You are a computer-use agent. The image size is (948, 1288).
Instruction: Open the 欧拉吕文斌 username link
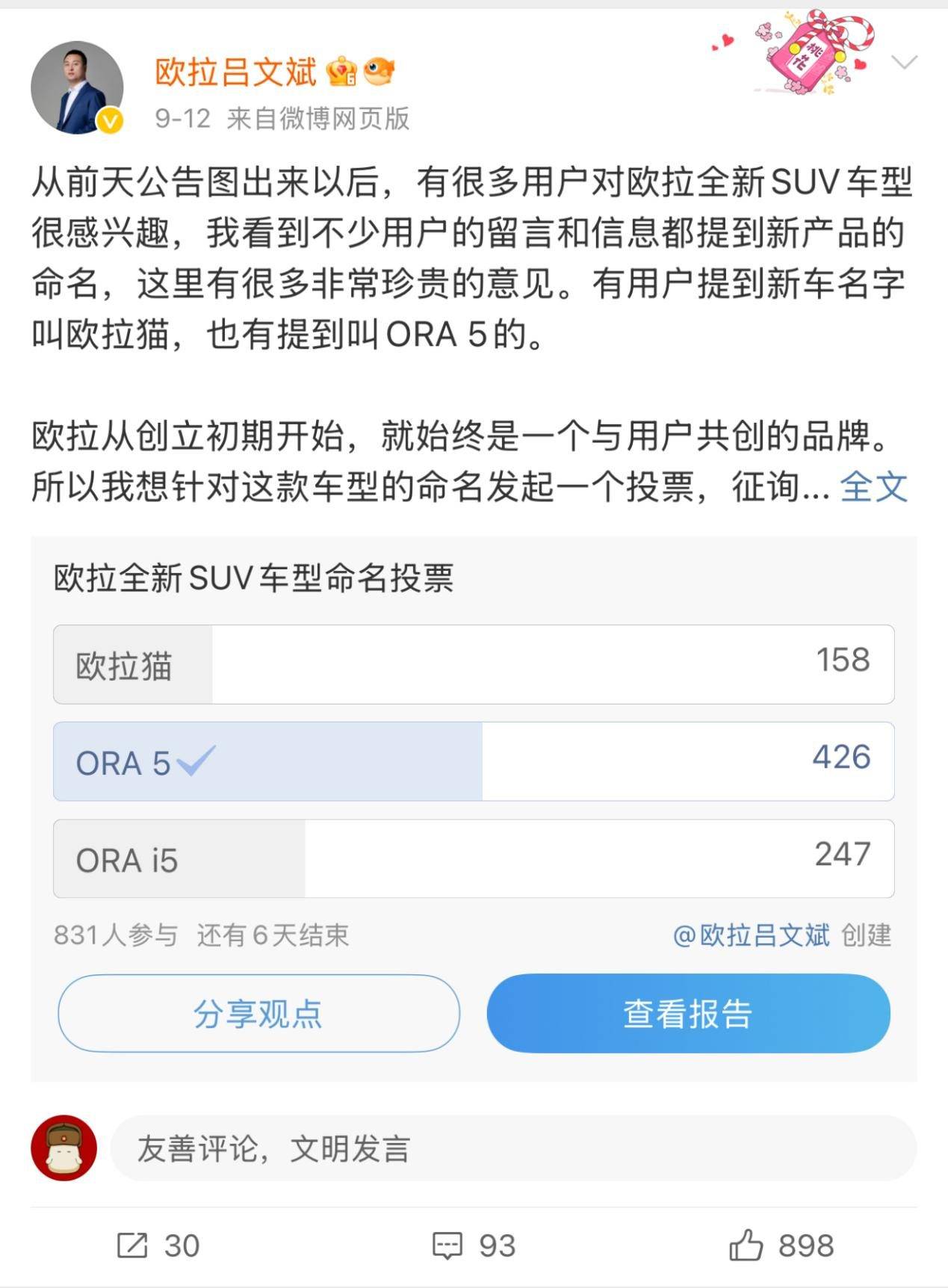tap(235, 72)
